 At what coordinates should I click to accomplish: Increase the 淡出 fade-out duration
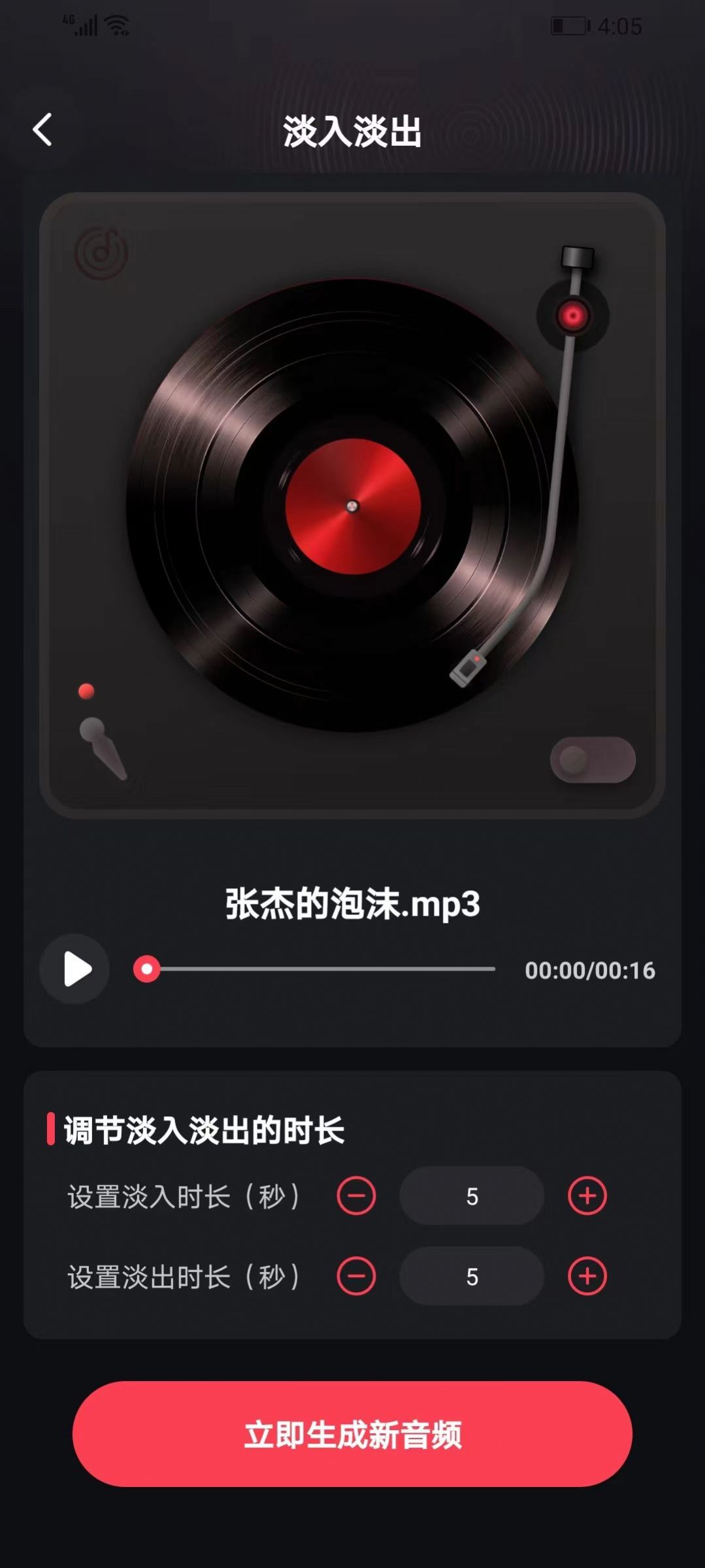tap(587, 1276)
